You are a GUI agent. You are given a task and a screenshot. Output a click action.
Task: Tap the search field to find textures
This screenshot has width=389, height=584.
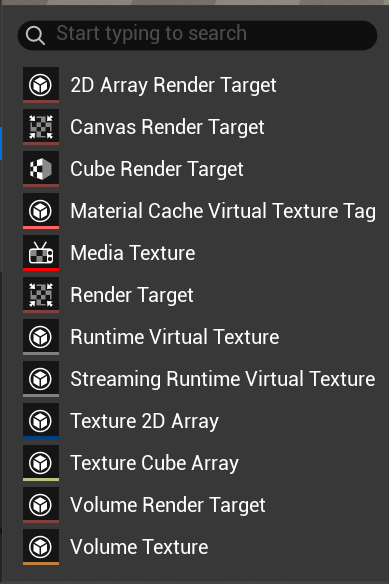[x=197, y=35]
